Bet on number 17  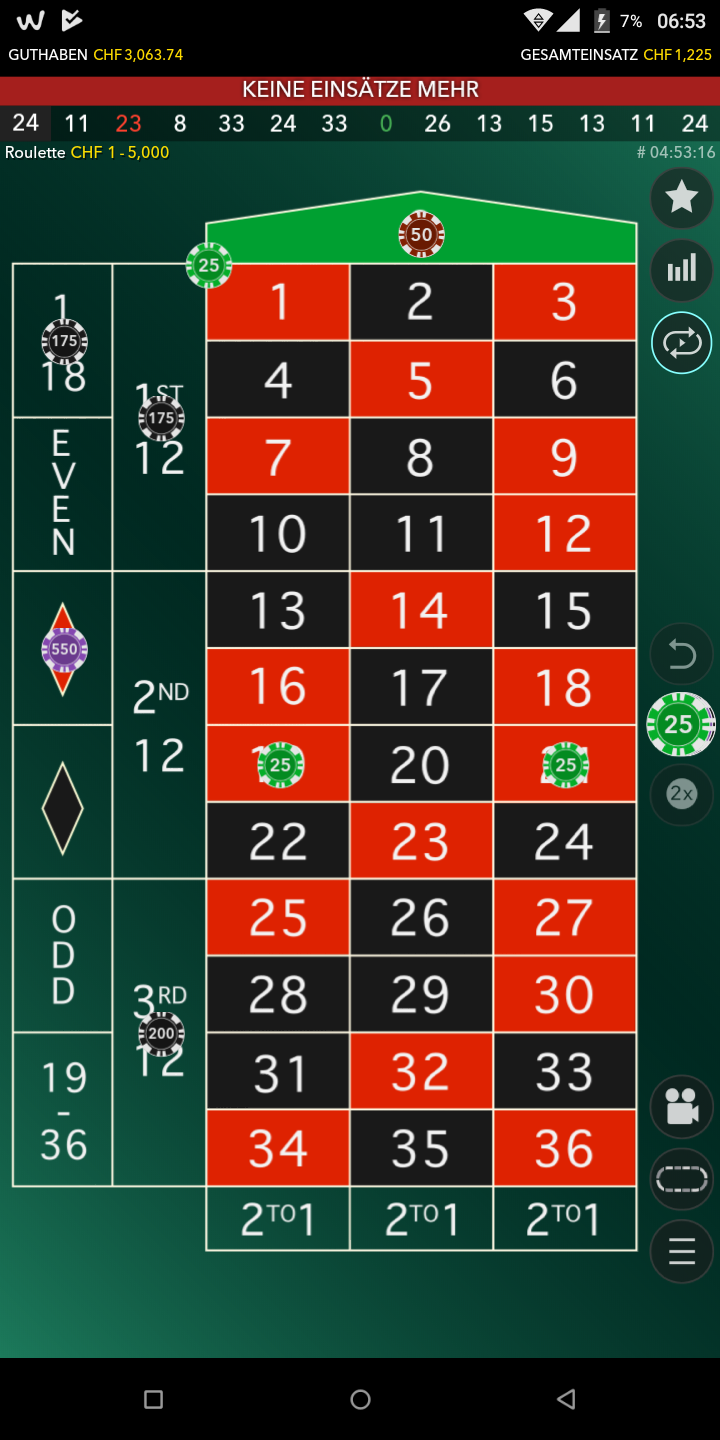point(421,687)
